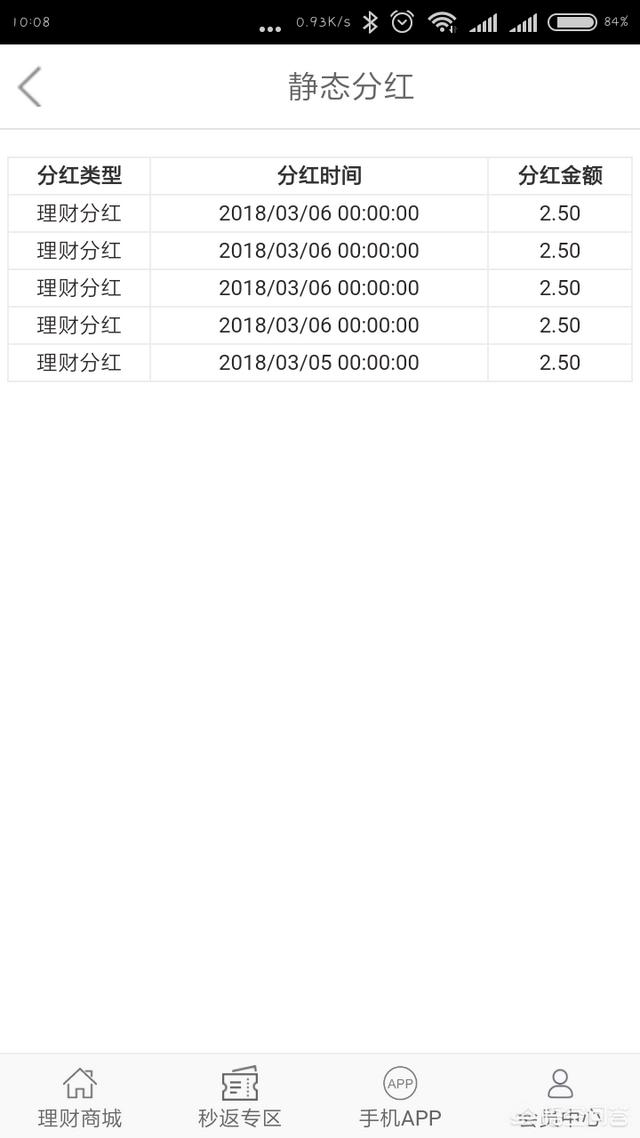Select the 手机APP tab
640x1138 pixels.
(x=400, y=1097)
